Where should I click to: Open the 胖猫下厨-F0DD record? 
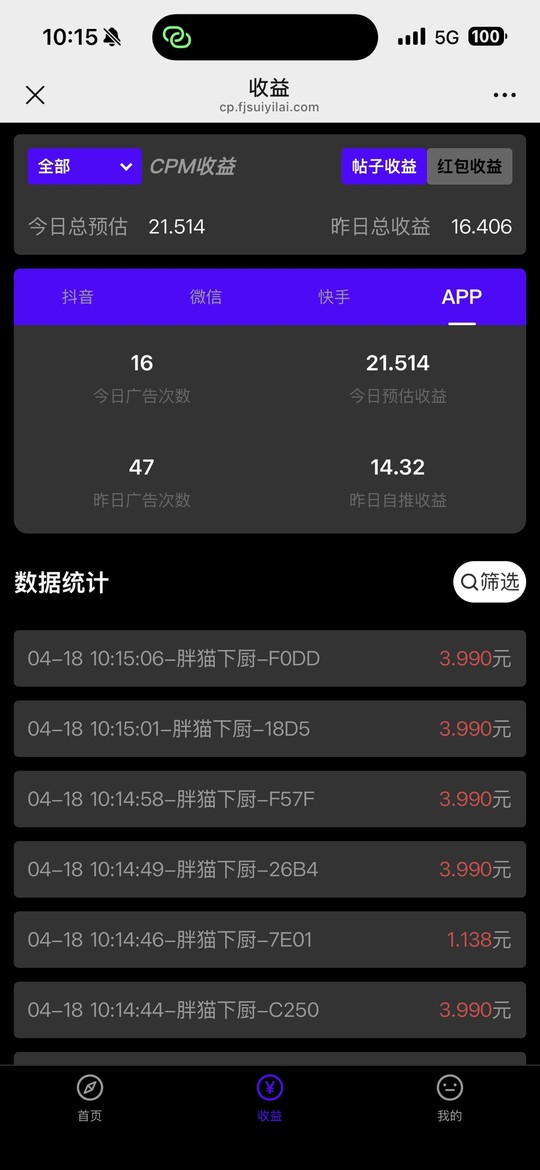270,658
